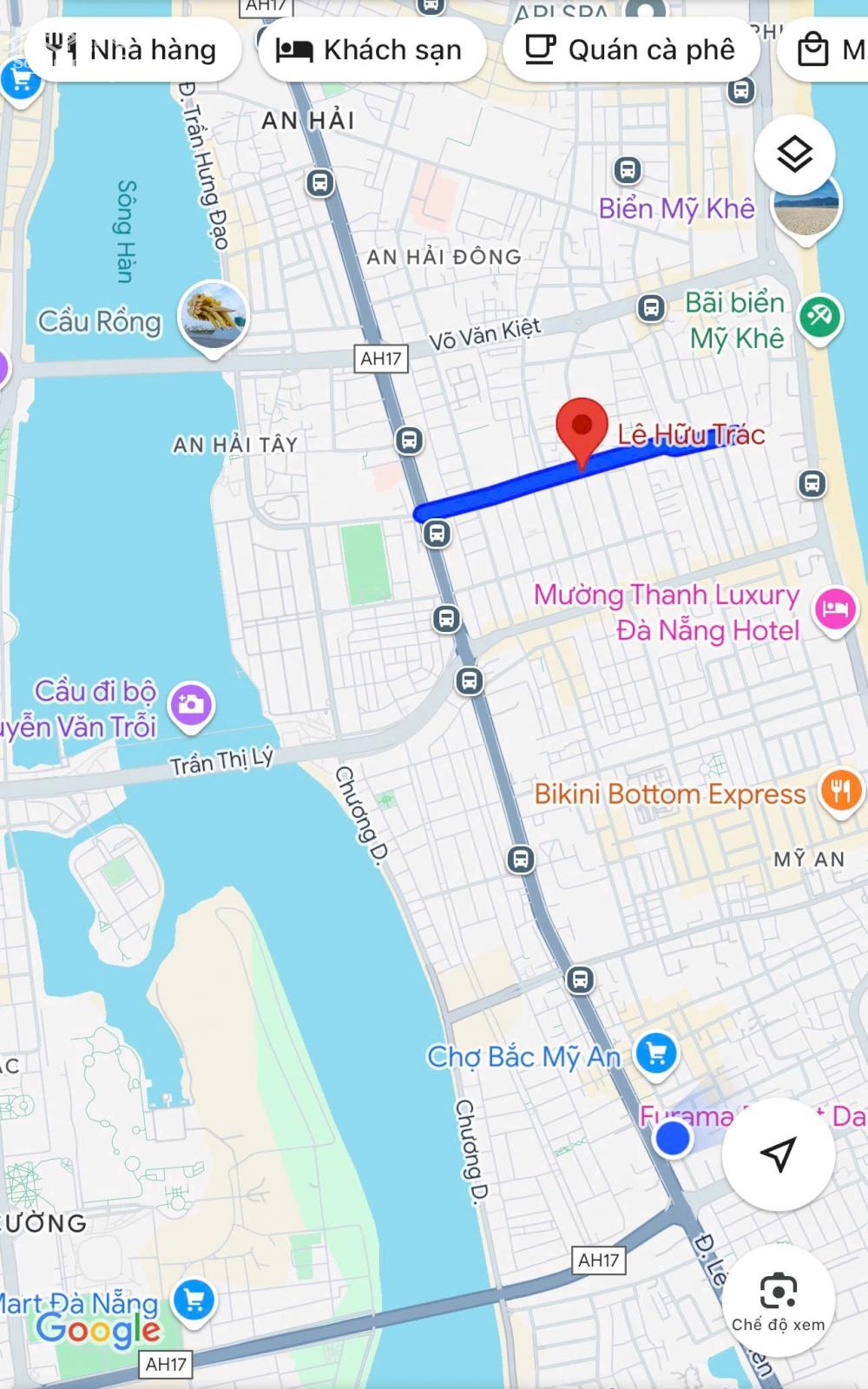Center map on my location arrow
Image resolution: width=868 pixels, height=1389 pixels.
[779, 1154]
